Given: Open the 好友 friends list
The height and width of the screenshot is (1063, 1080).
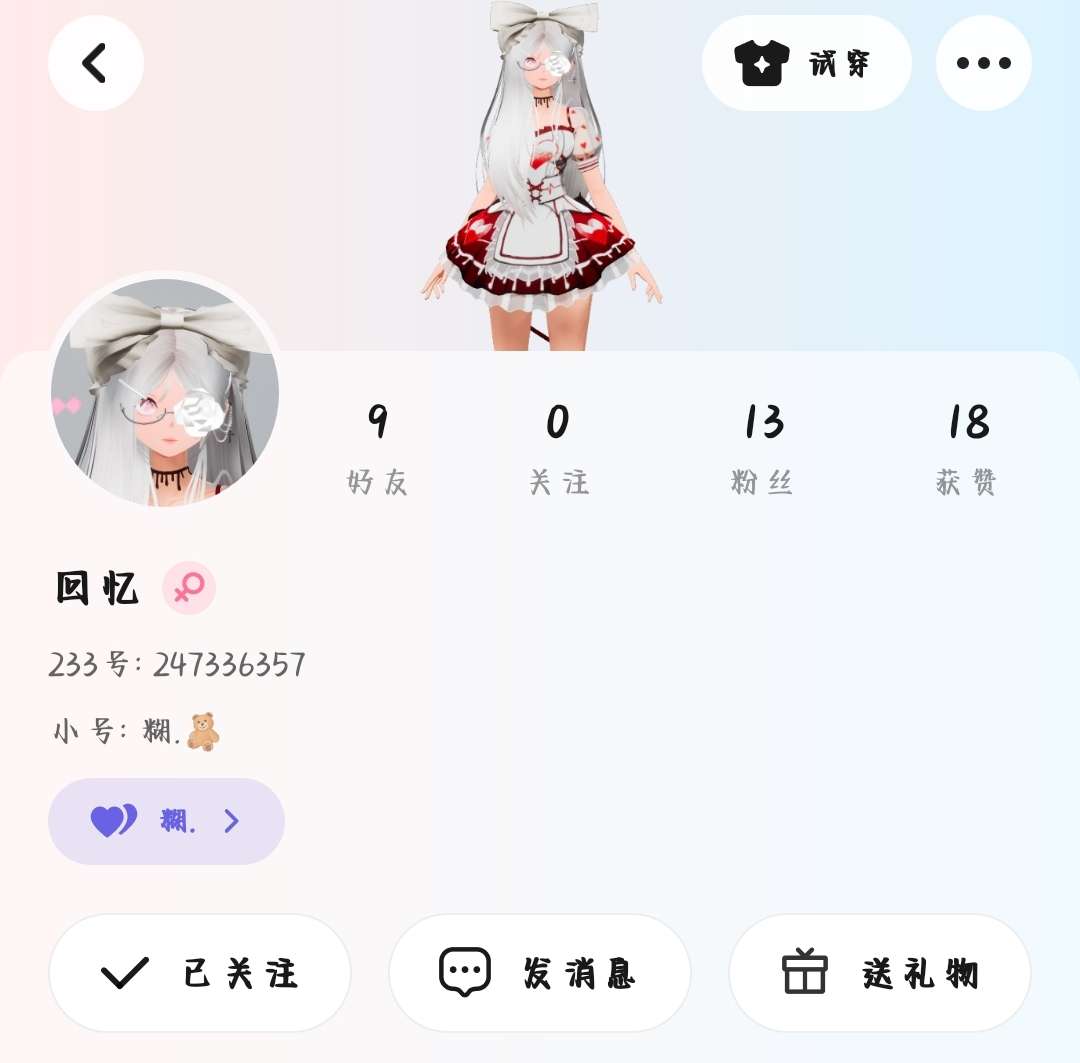Looking at the screenshot, I should pos(377,447).
